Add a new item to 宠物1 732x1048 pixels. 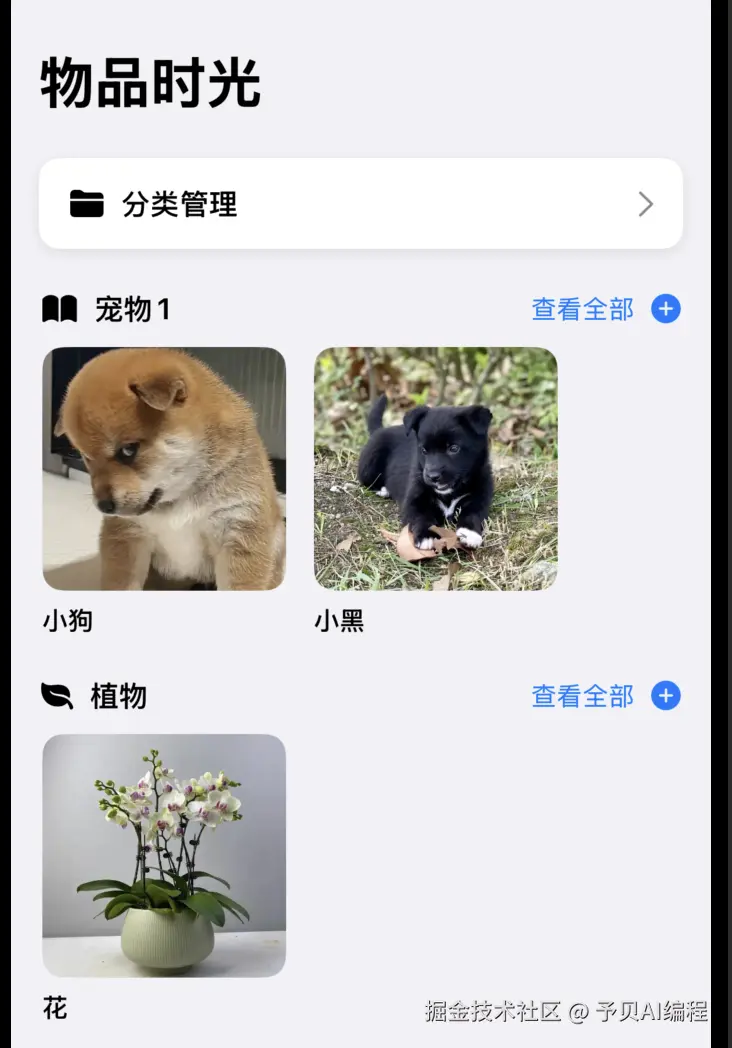(x=666, y=309)
